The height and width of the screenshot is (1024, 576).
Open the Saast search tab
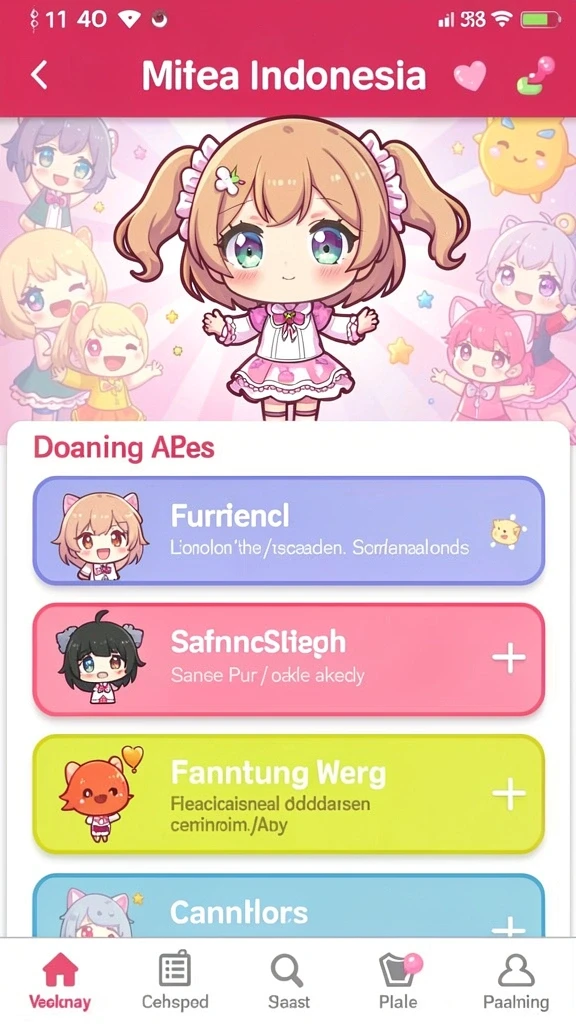287,981
